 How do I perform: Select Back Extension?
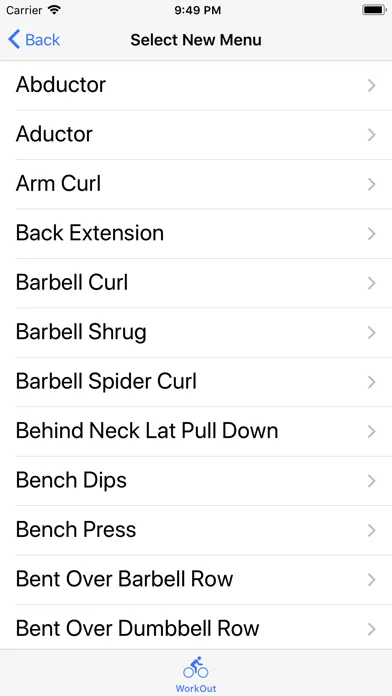tap(196, 233)
